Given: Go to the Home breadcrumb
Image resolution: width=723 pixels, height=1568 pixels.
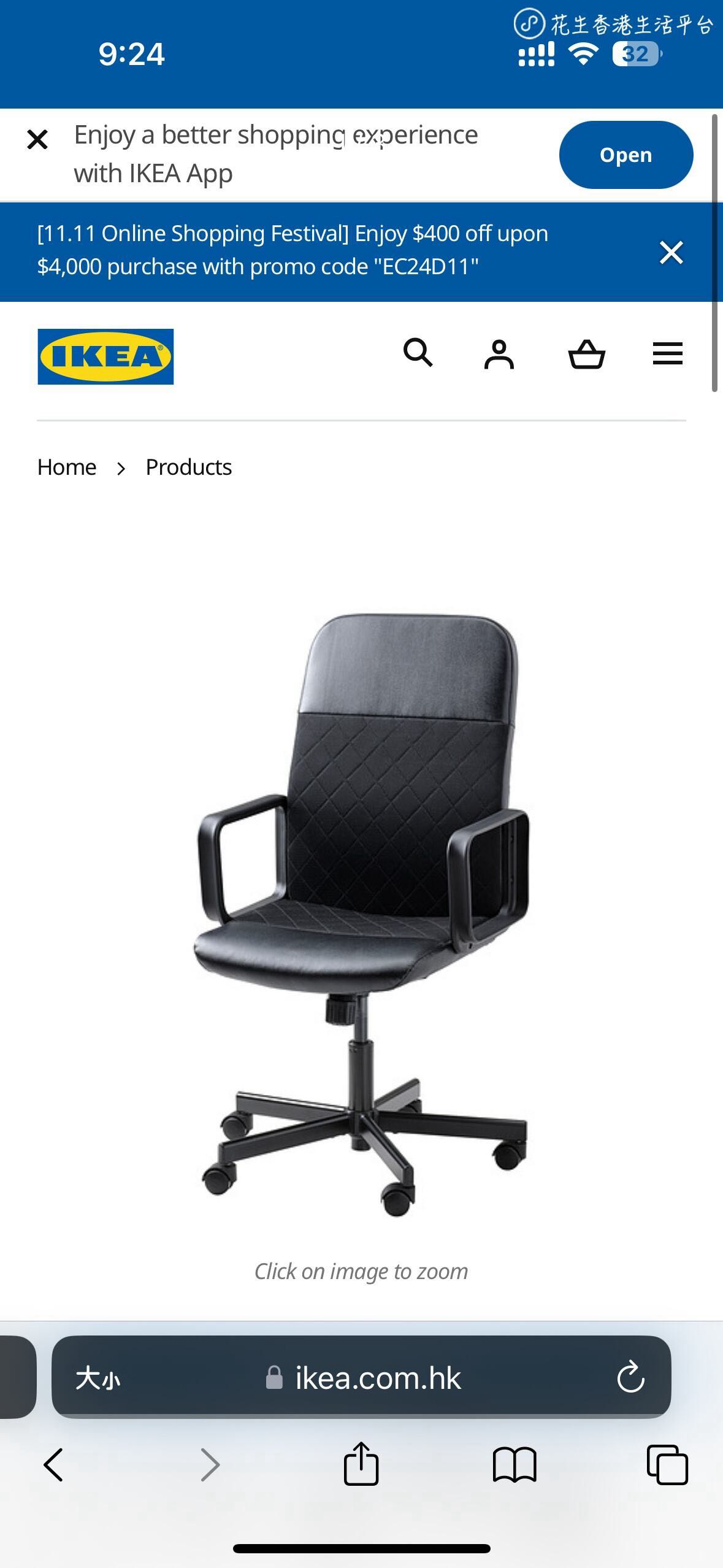Looking at the screenshot, I should click(x=67, y=467).
